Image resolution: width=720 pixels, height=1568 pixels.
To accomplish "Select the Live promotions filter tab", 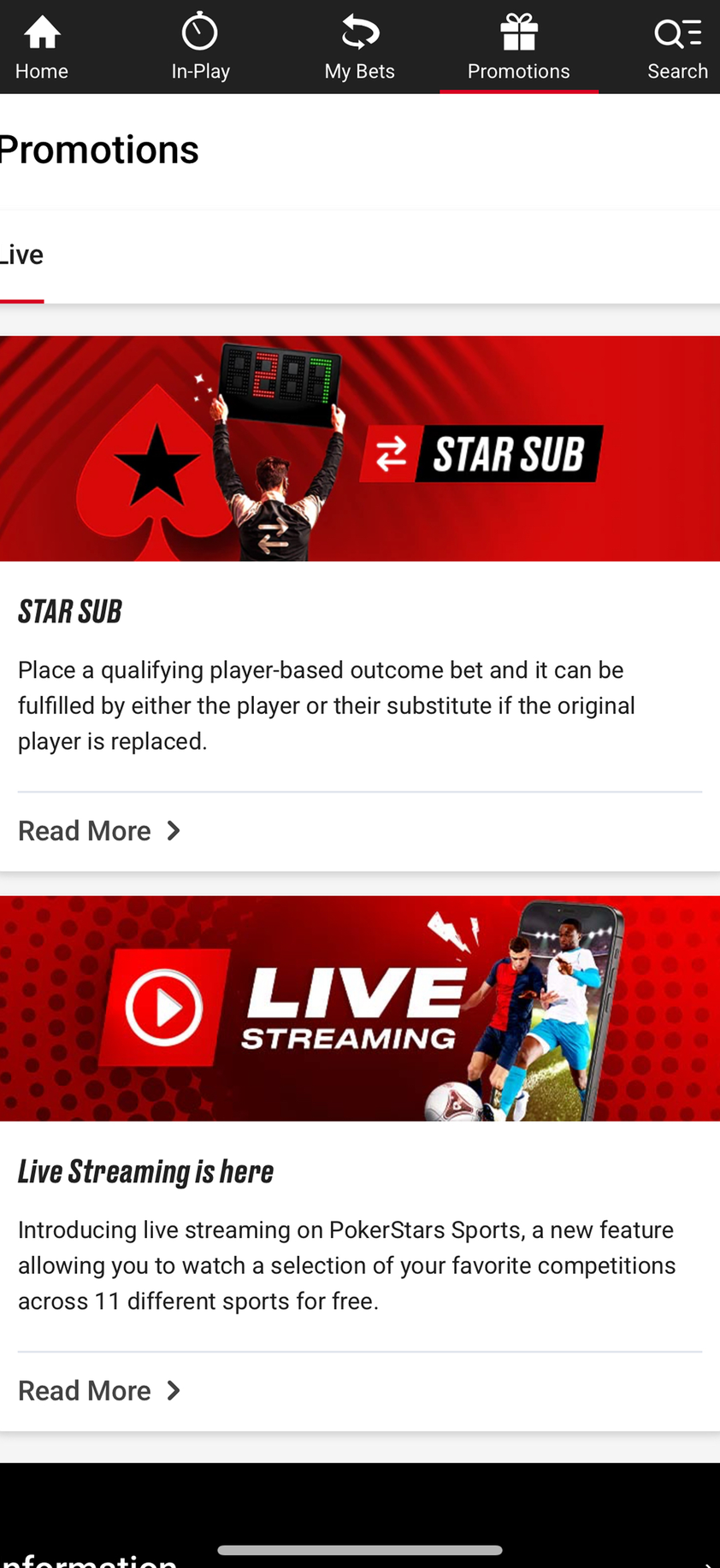I will (x=22, y=255).
